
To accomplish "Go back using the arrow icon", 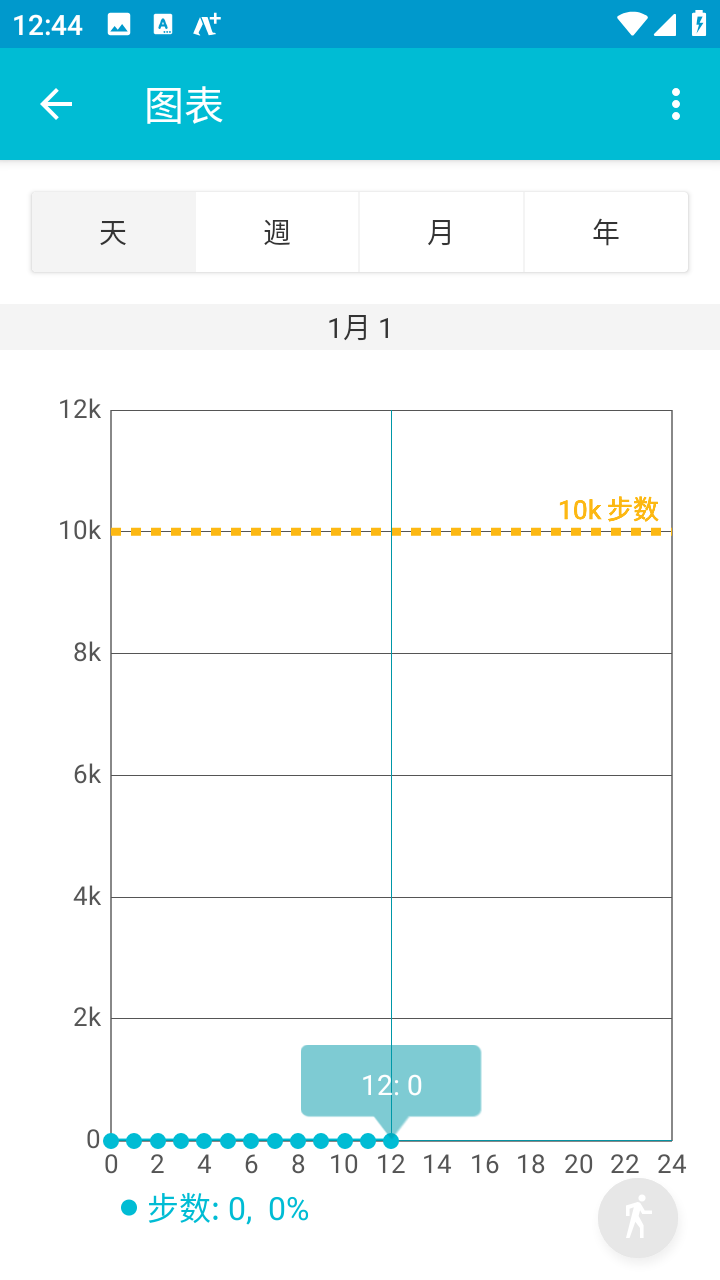I will point(56,104).
